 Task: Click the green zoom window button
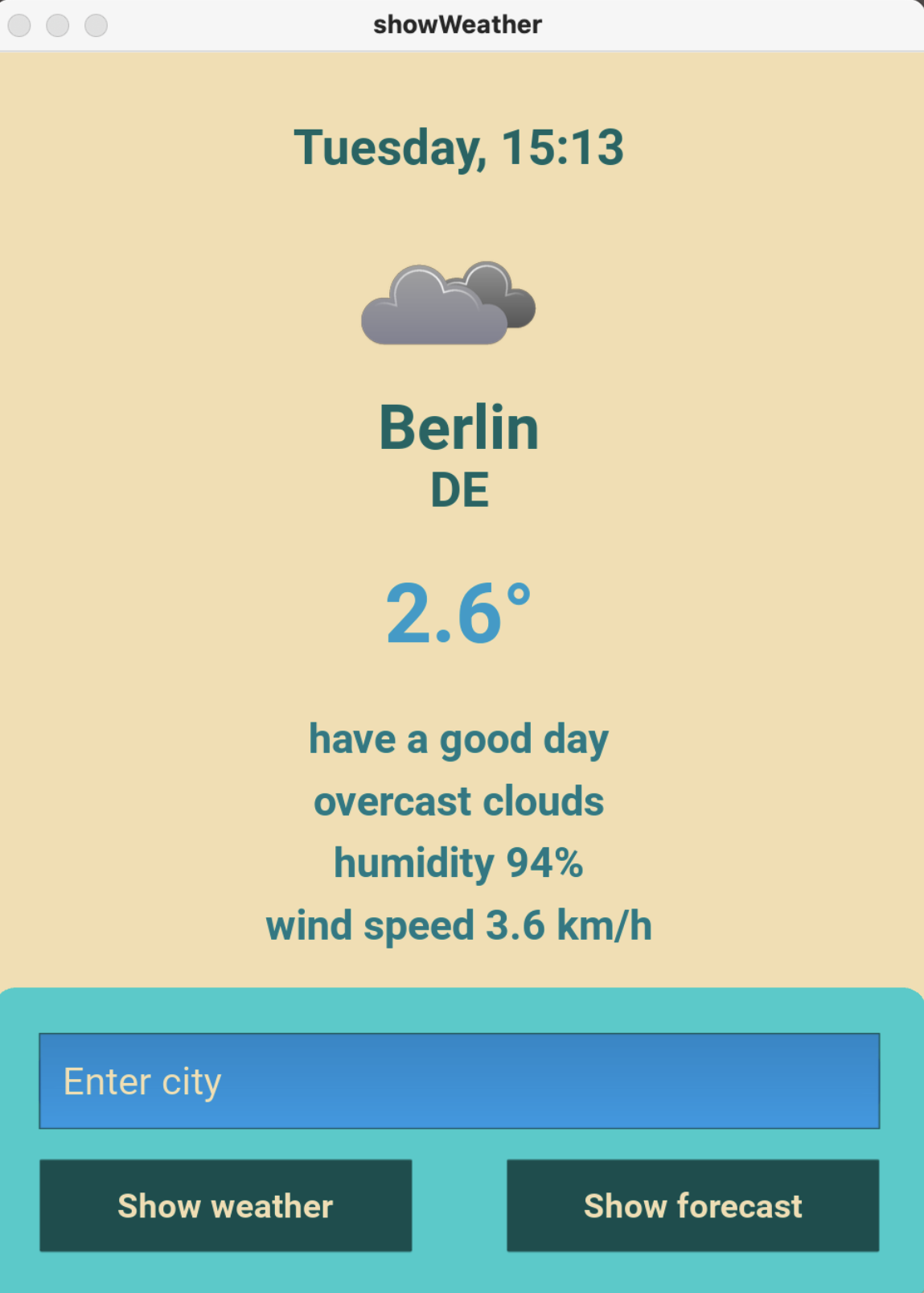[97, 25]
